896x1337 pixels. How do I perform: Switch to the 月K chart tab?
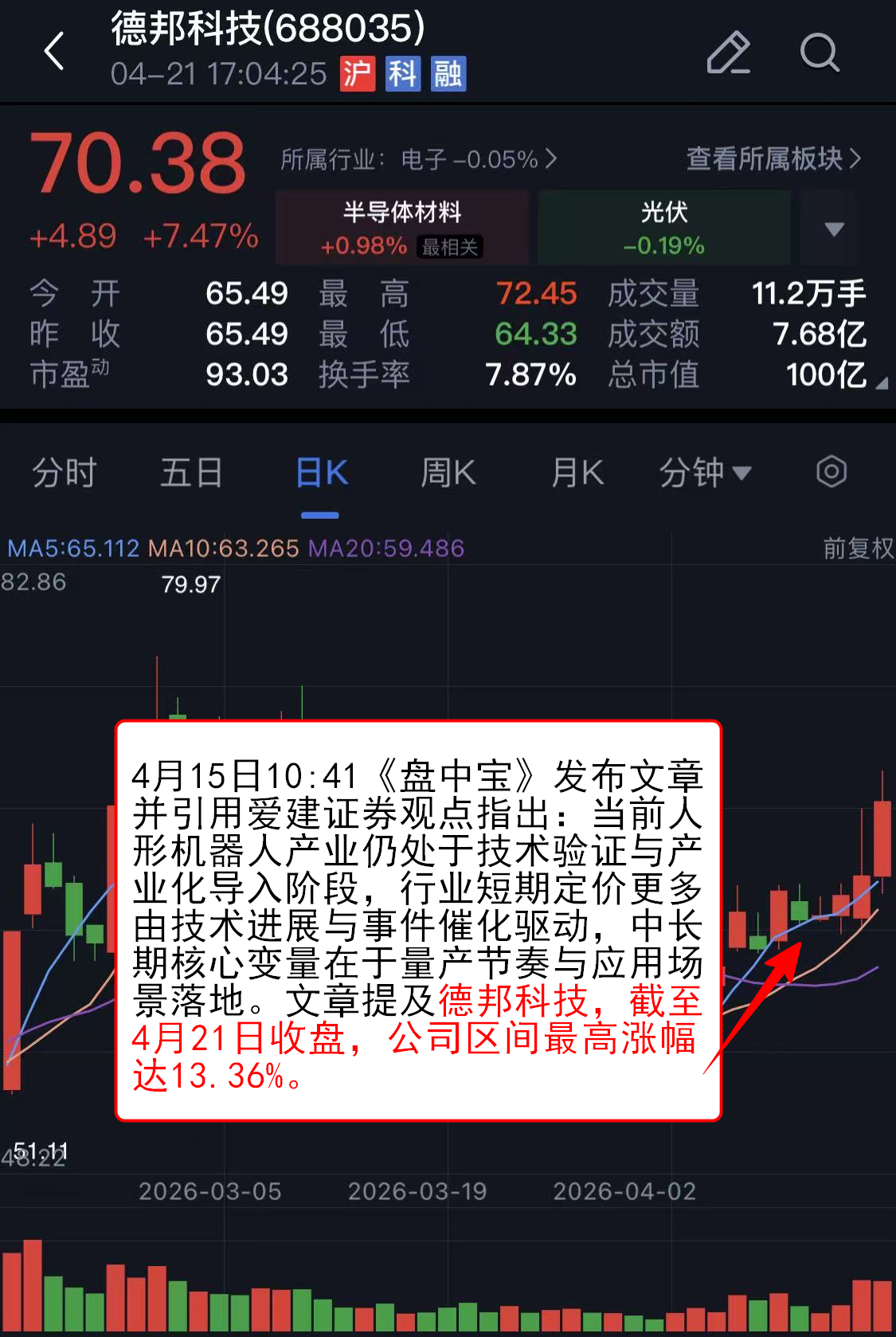(x=577, y=472)
